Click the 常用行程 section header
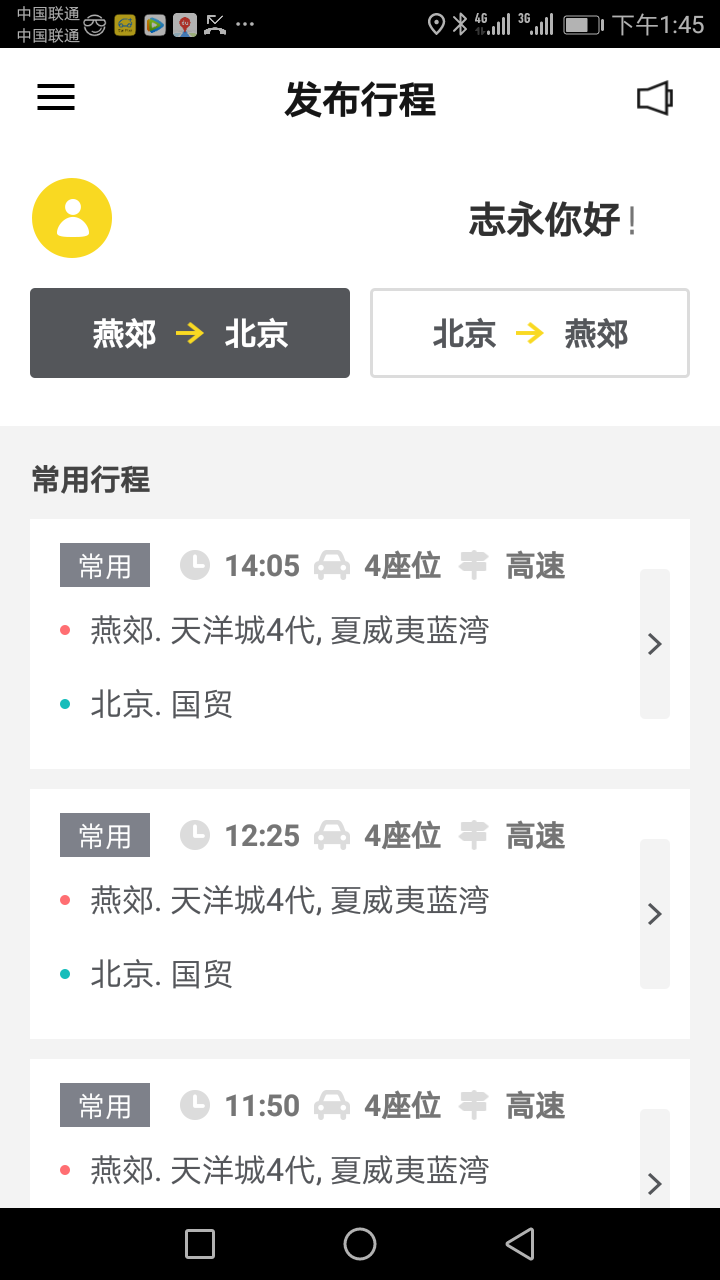Screen dimensions: 720x1280 click(91, 481)
